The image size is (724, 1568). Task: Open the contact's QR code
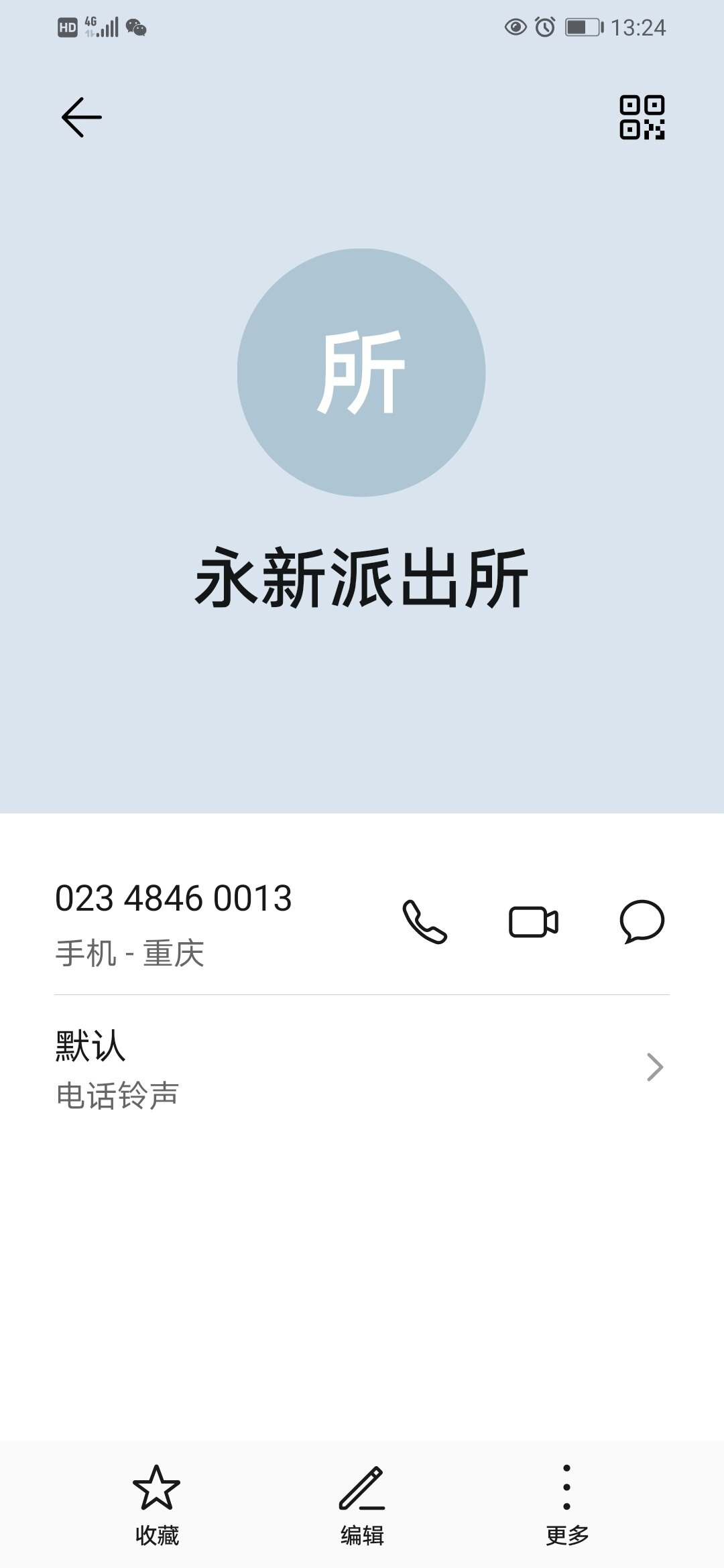642,117
